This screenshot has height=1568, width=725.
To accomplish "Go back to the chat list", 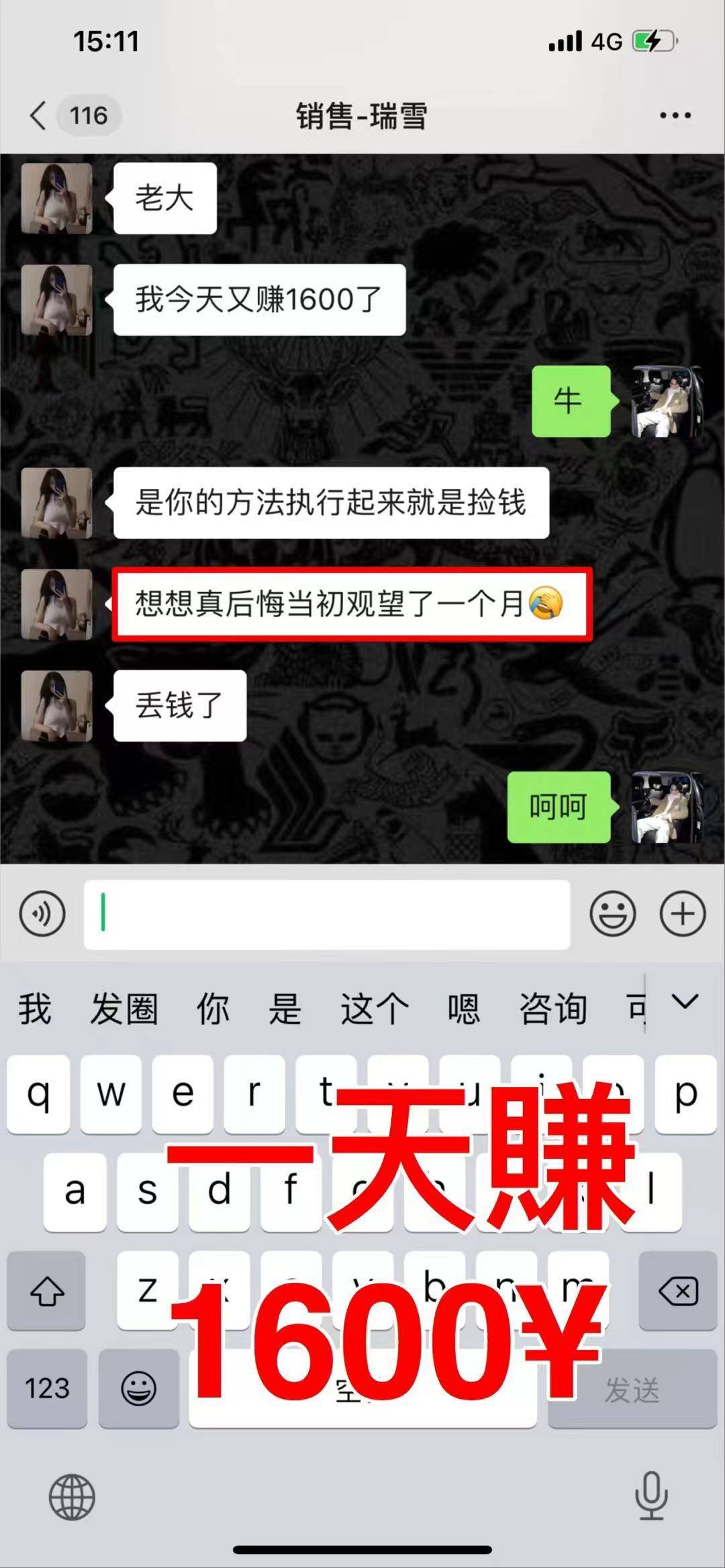I will click(x=39, y=115).
